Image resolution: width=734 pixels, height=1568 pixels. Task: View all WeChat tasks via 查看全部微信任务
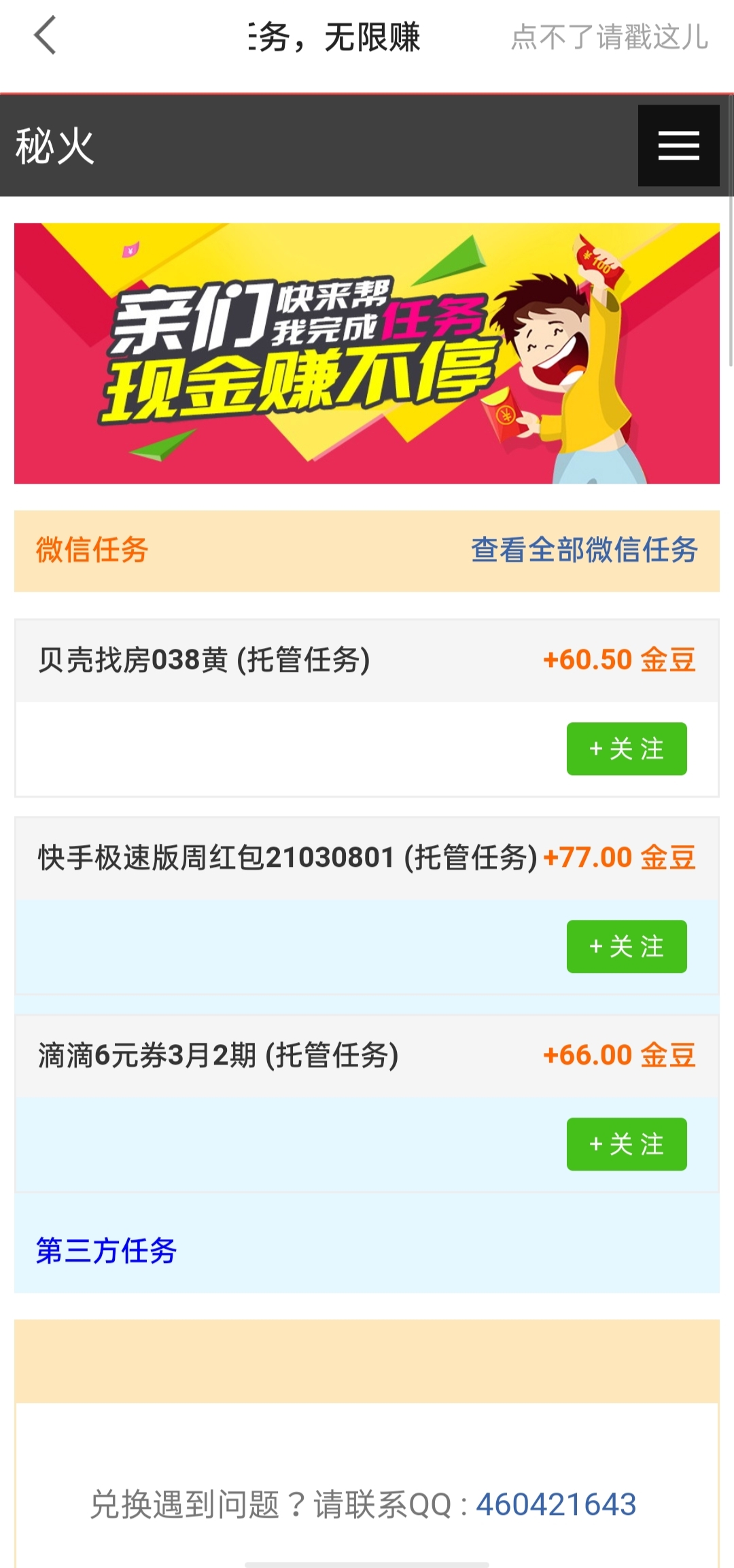(584, 550)
